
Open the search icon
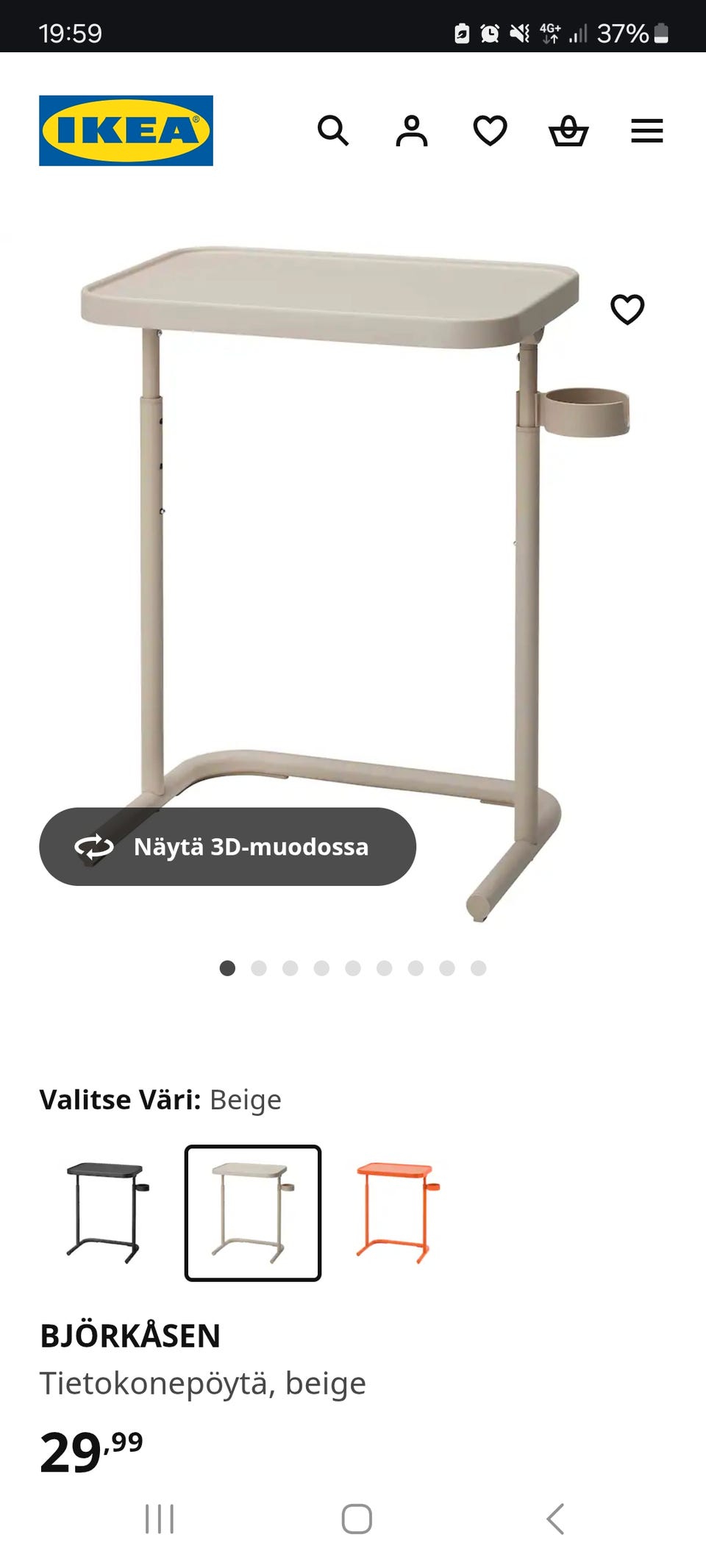pyautogui.click(x=335, y=130)
